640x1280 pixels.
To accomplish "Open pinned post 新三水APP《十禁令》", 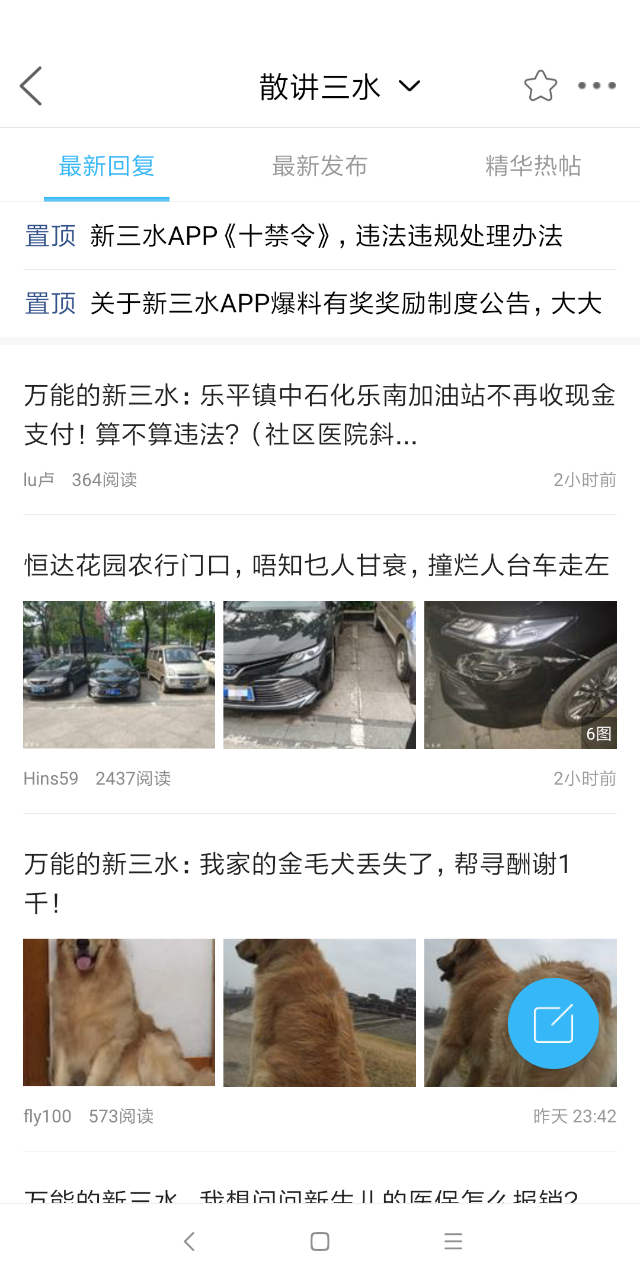I will tap(326, 236).
